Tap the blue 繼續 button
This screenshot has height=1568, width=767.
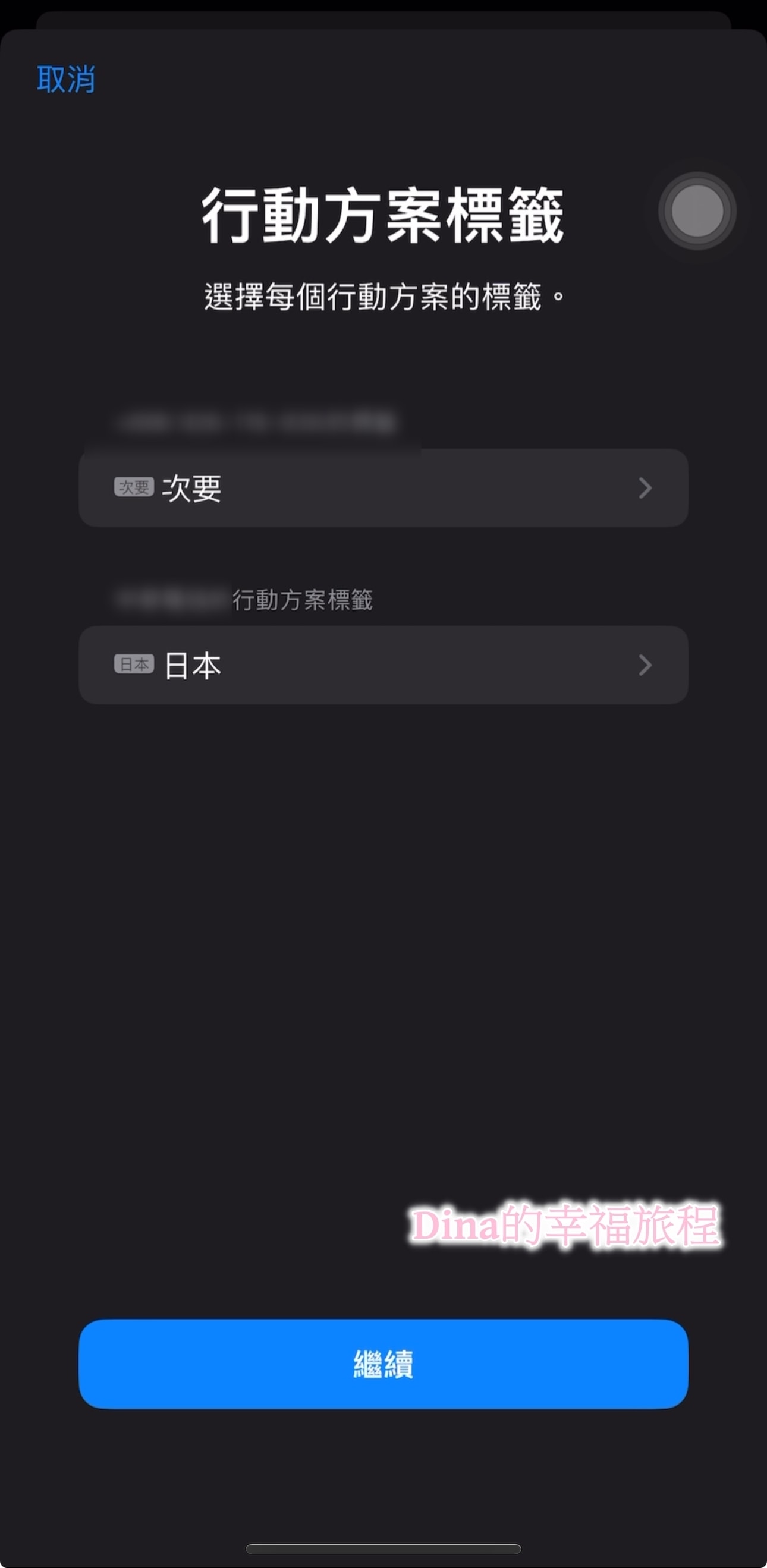click(383, 1364)
